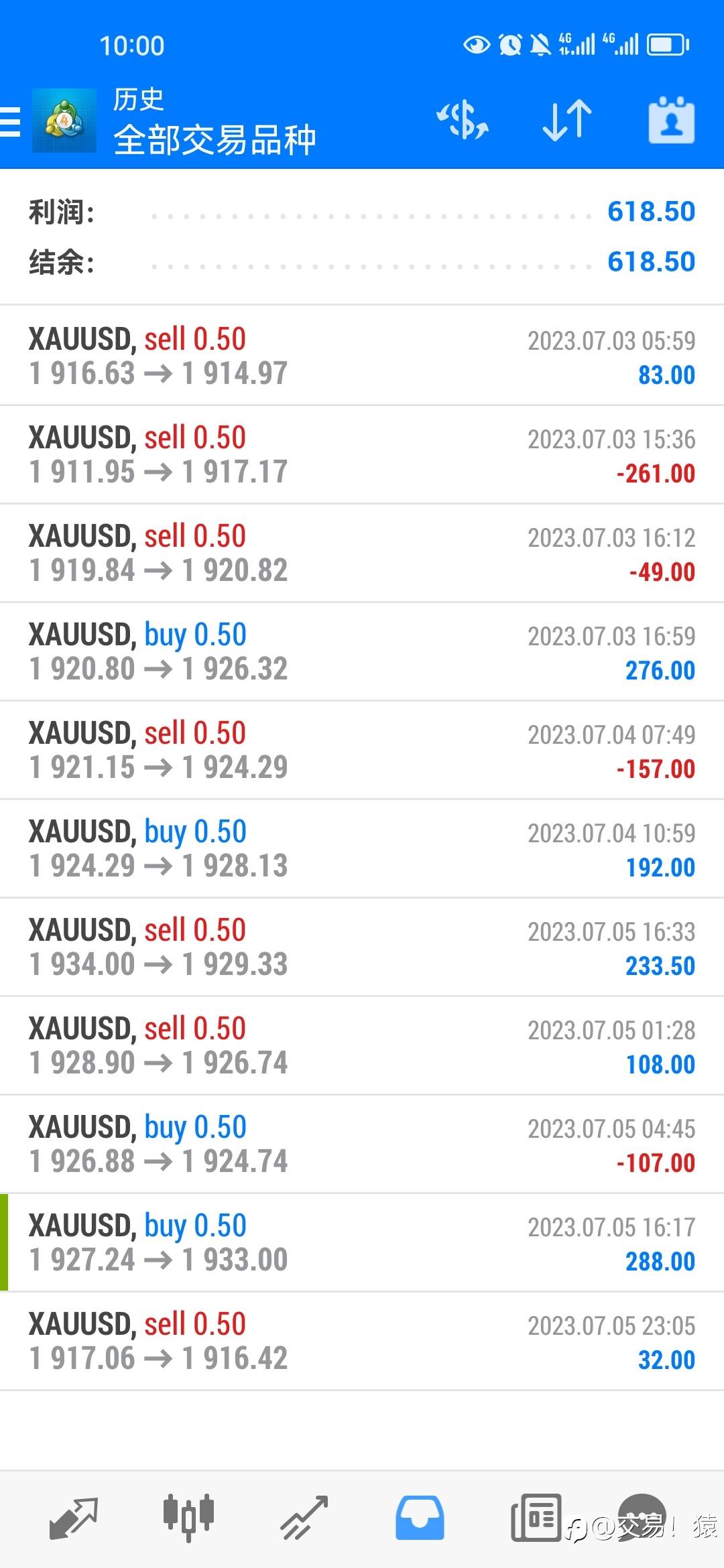This screenshot has width=724, height=1568.
Task: Open the News tab
Action: [536, 1518]
